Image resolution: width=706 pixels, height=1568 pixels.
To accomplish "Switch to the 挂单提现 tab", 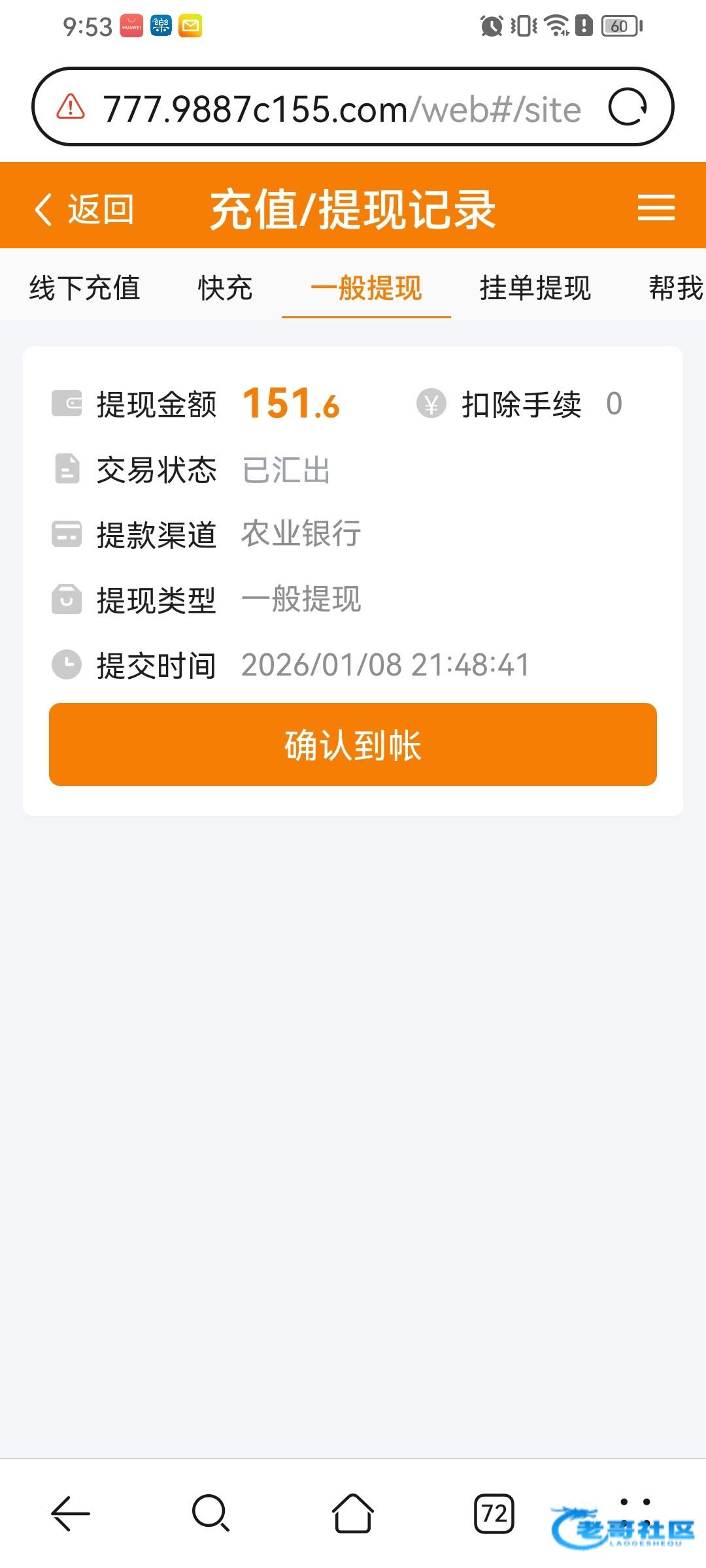I will (535, 287).
